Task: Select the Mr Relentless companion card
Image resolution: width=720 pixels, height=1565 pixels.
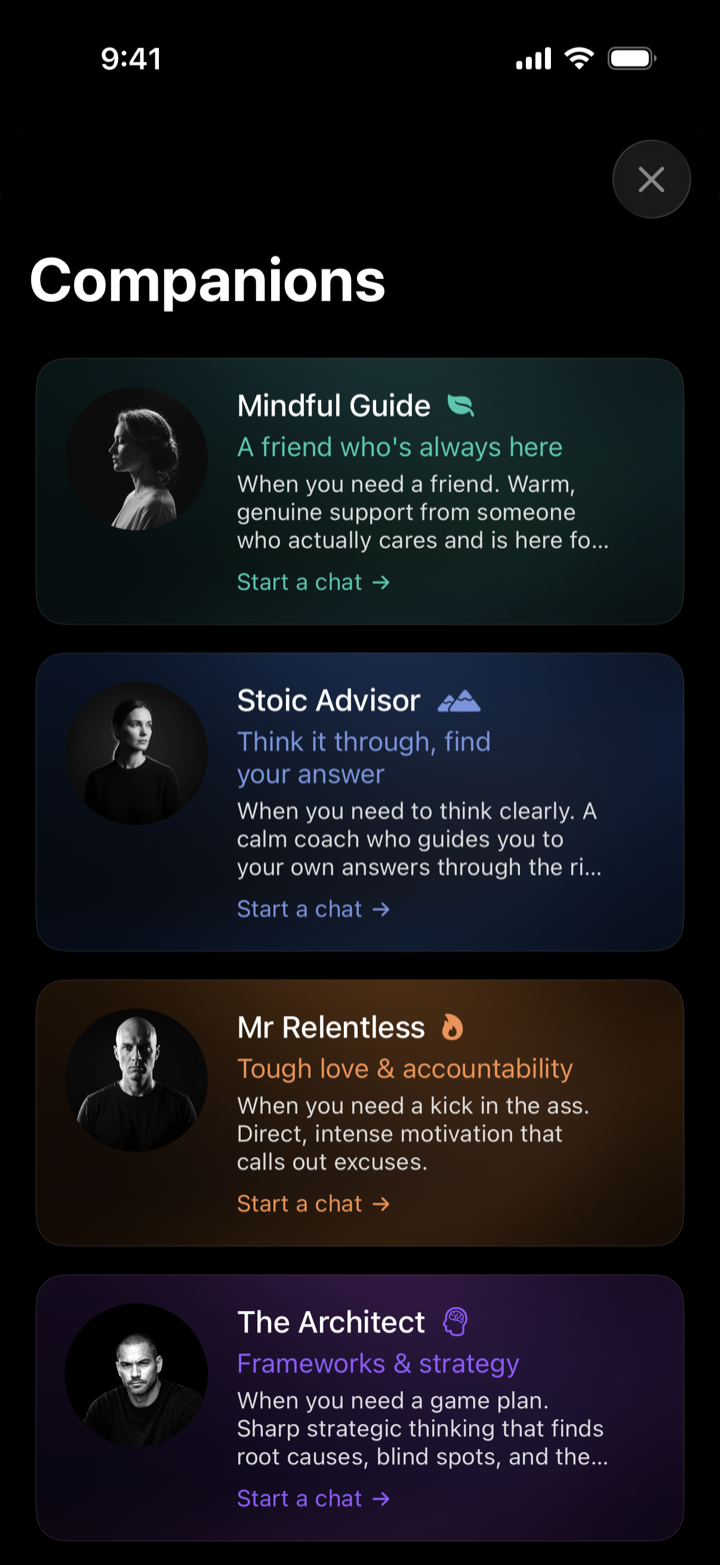Action: [x=360, y=1113]
